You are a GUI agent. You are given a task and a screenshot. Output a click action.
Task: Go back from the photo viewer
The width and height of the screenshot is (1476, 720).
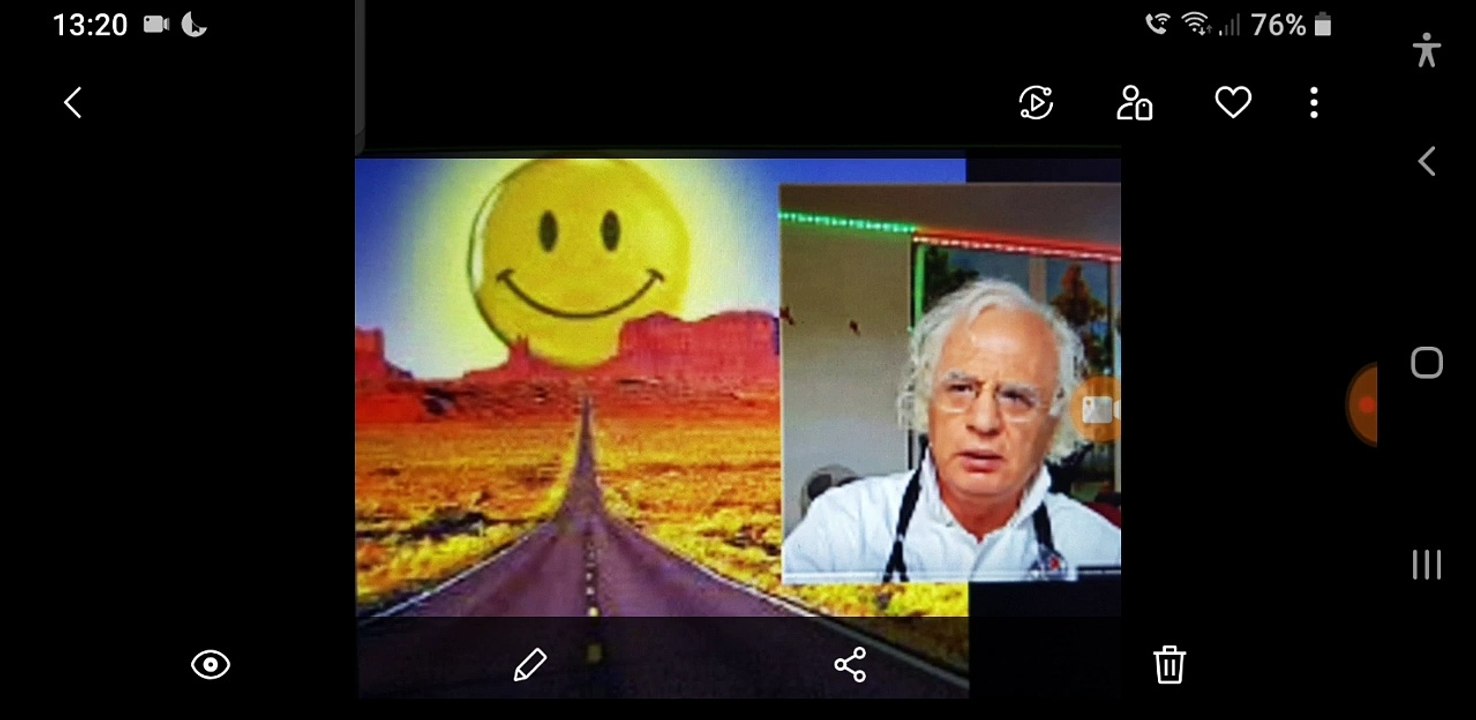pyautogui.click(x=72, y=102)
